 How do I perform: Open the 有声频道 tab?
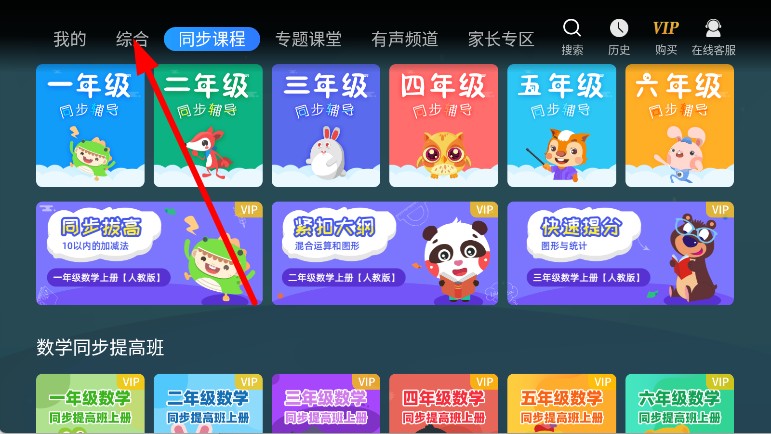(x=404, y=40)
